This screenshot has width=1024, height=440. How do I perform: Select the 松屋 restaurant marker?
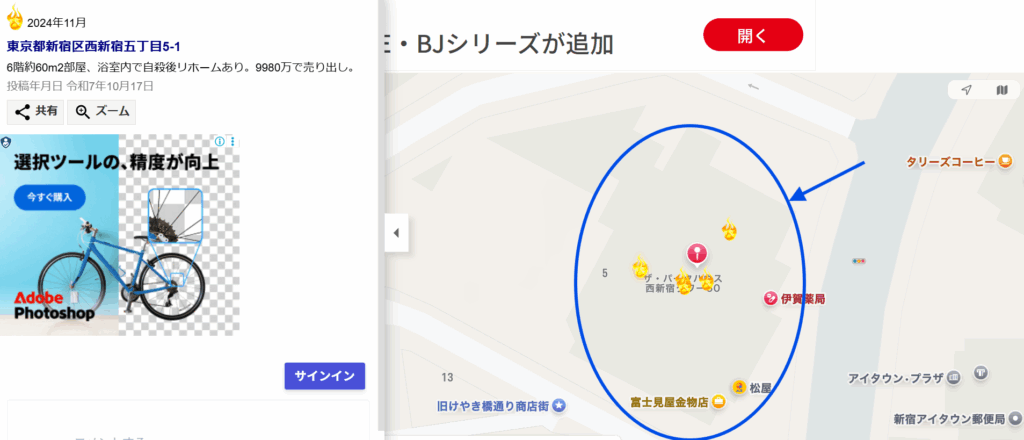(738, 386)
